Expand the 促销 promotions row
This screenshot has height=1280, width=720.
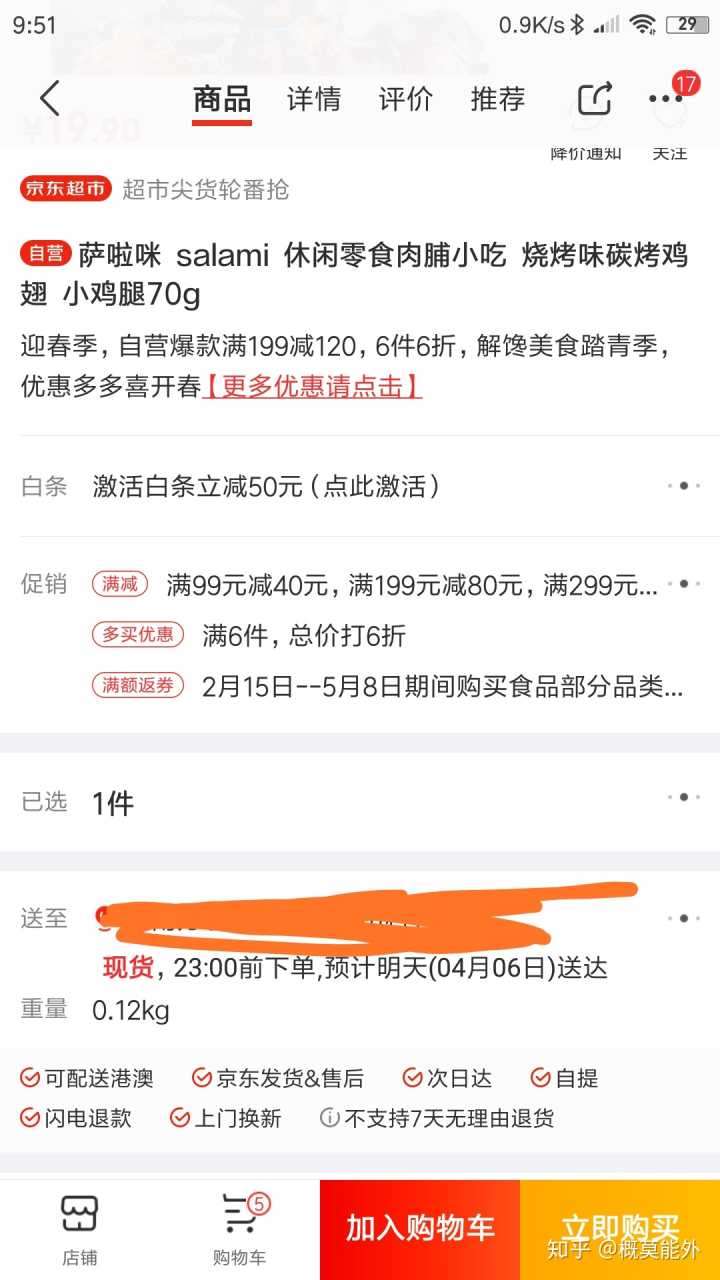684,583
